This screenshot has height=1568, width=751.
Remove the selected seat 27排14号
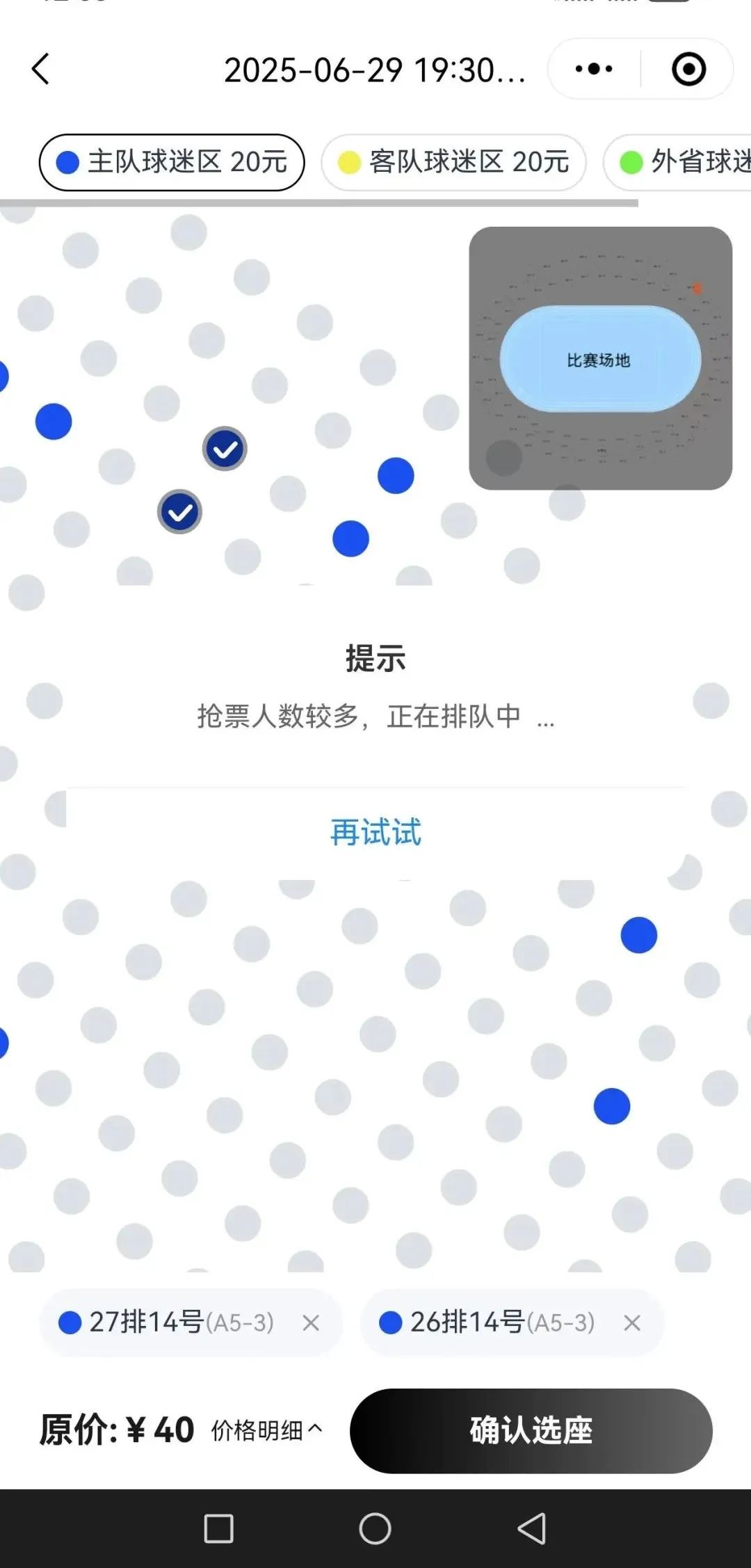click(311, 1322)
